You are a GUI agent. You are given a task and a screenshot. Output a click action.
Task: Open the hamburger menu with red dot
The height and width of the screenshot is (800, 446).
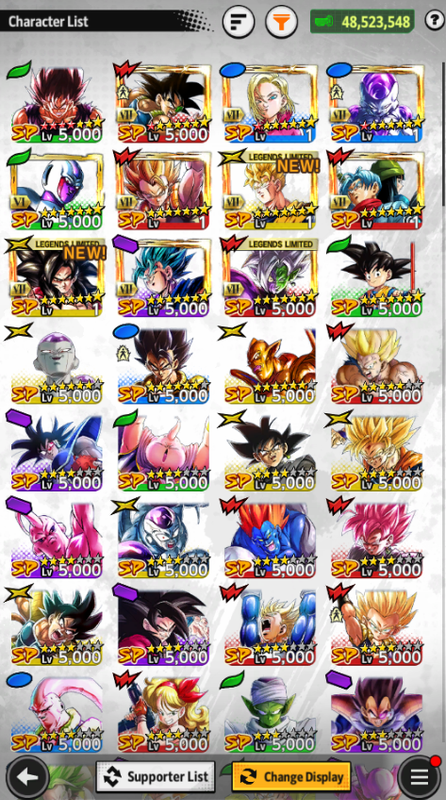[x=419, y=777]
